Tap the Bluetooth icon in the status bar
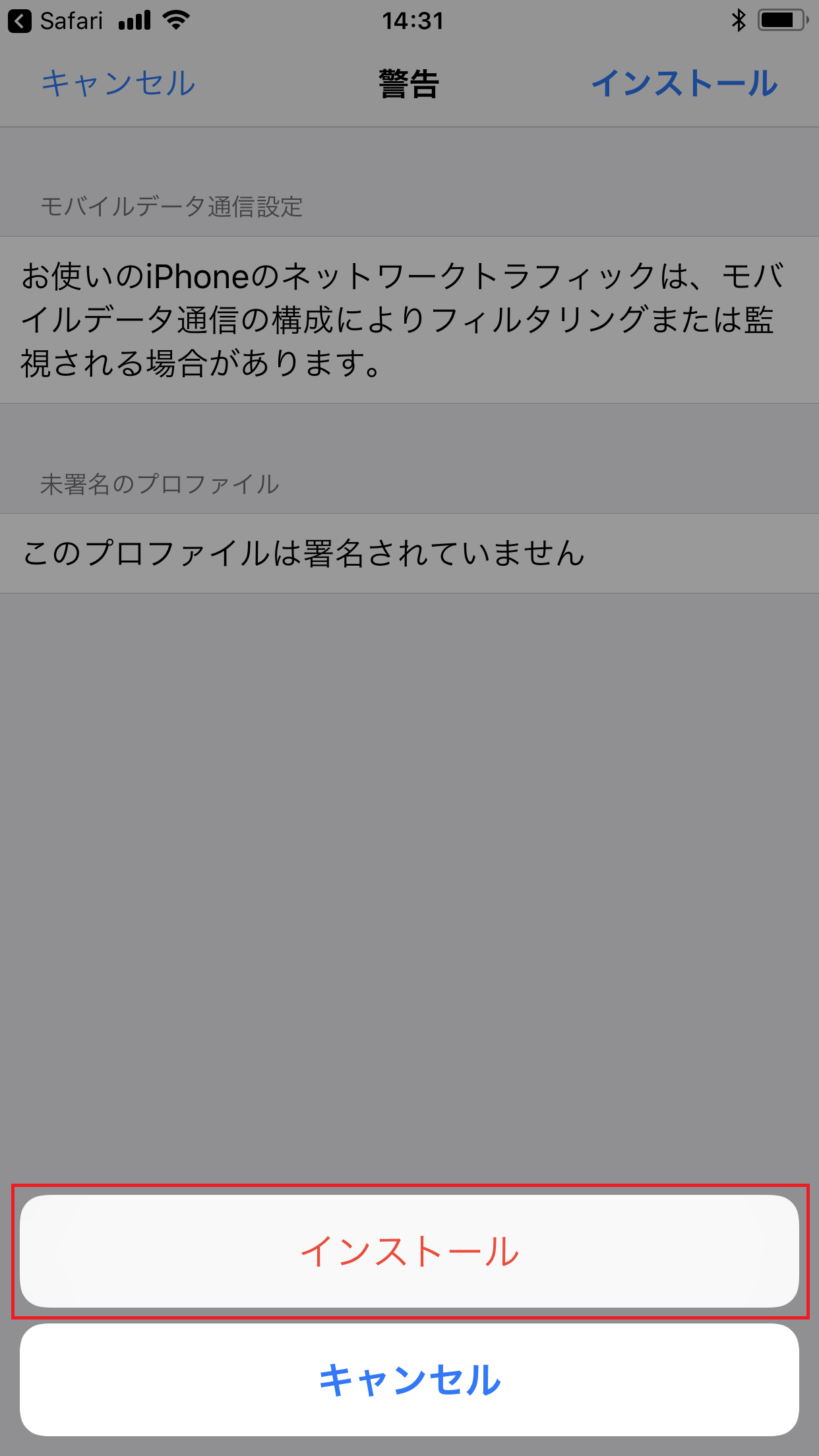Viewport: 819px width, 1456px height. point(738,20)
